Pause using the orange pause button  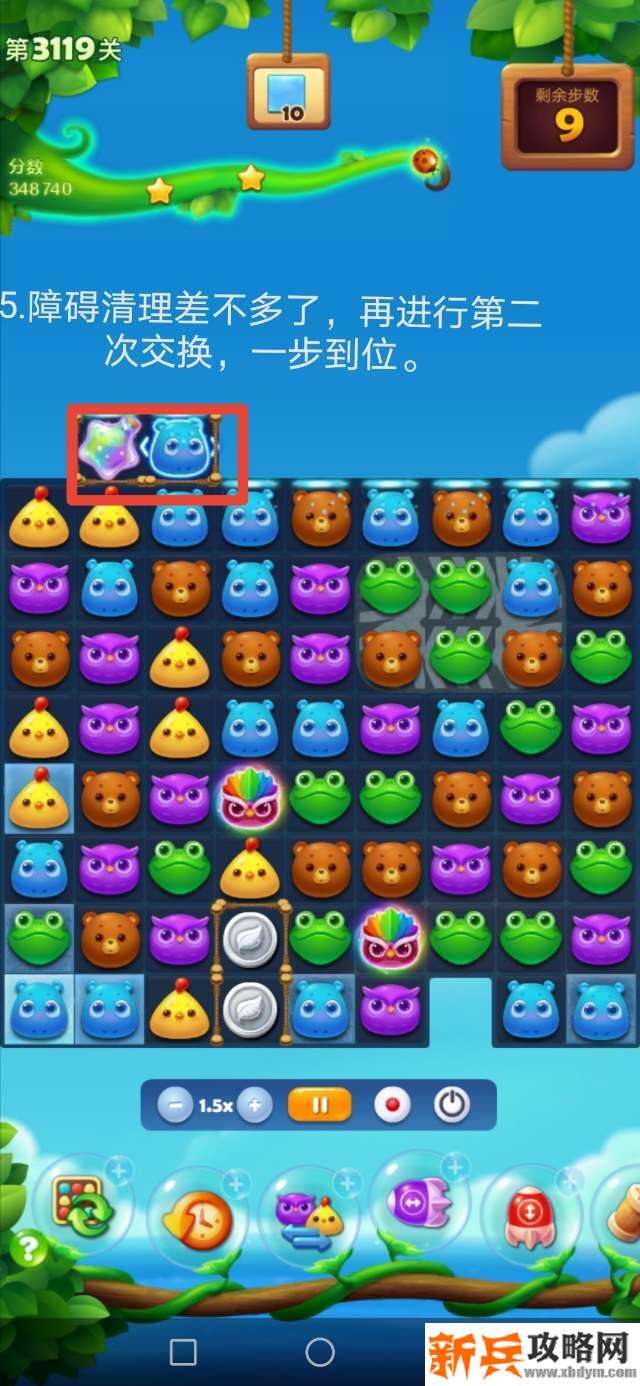tap(320, 1106)
